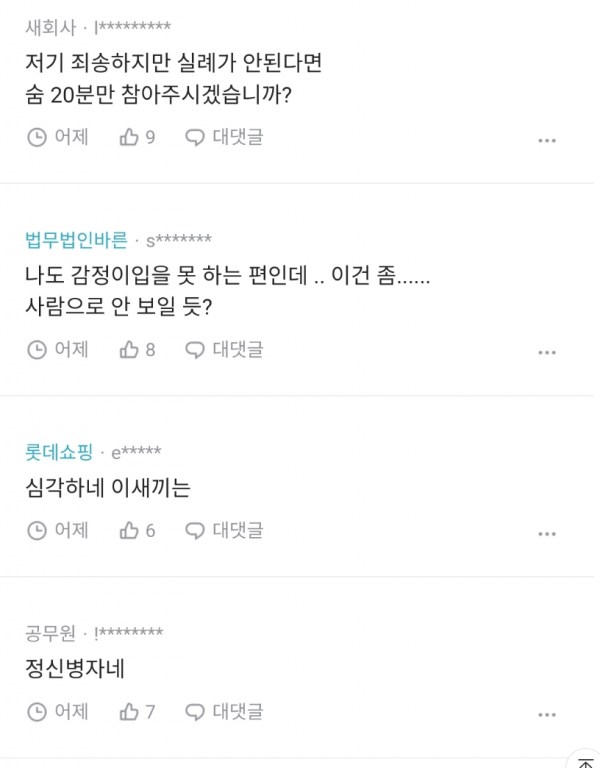Open the 법무법인바른 company link
The width and height of the screenshot is (600, 768).
(76, 240)
